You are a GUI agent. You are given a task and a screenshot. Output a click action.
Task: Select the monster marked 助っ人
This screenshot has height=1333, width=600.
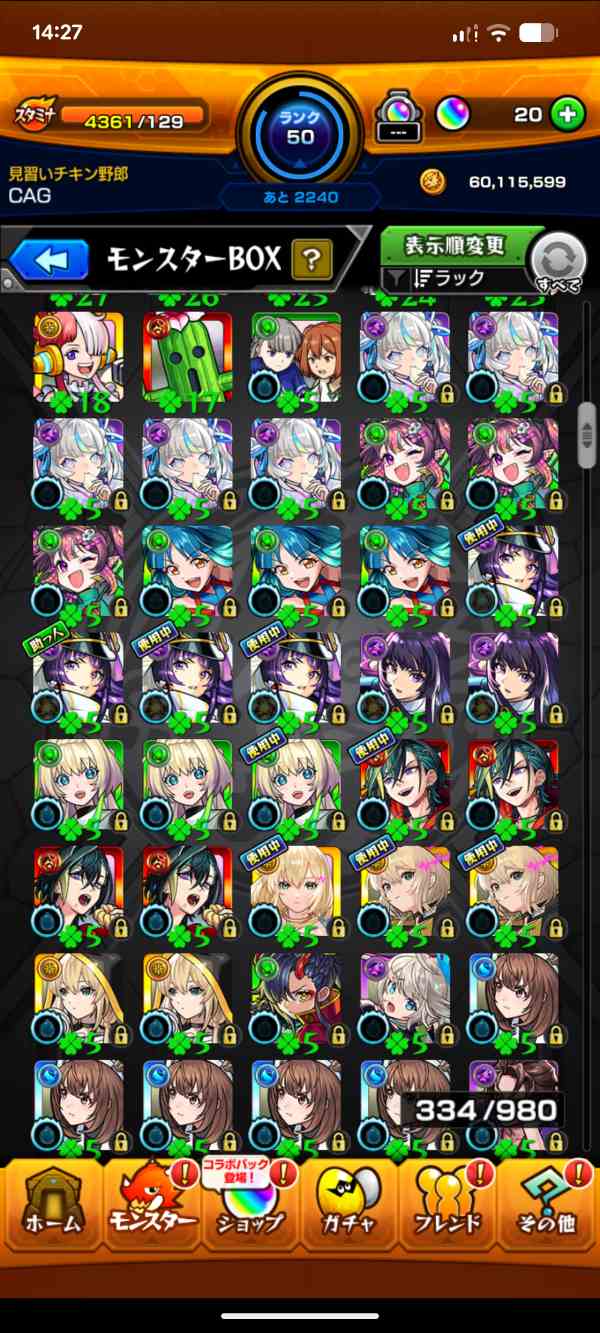tap(78, 675)
